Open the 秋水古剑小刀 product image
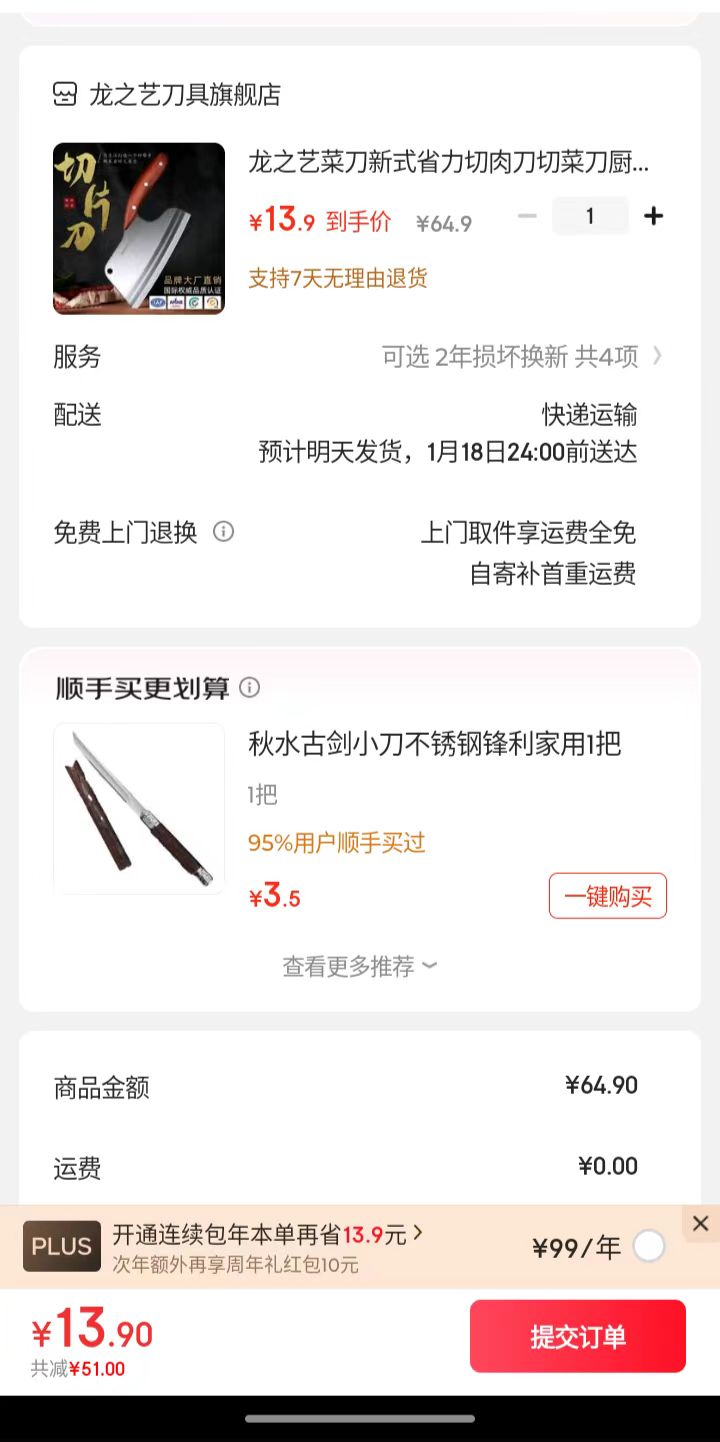 click(x=139, y=808)
